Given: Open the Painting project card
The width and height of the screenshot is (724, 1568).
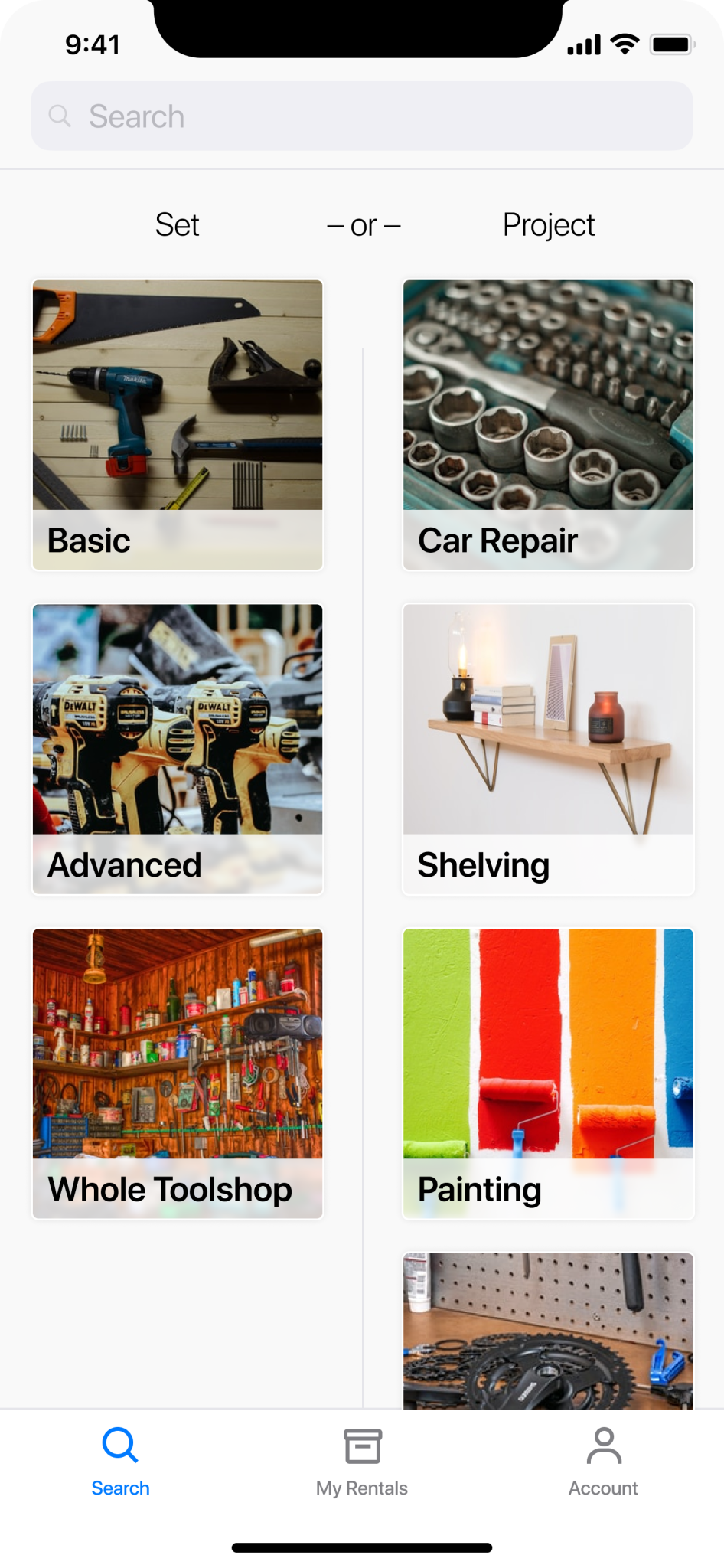Looking at the screenshot, I should (549, 1074).
